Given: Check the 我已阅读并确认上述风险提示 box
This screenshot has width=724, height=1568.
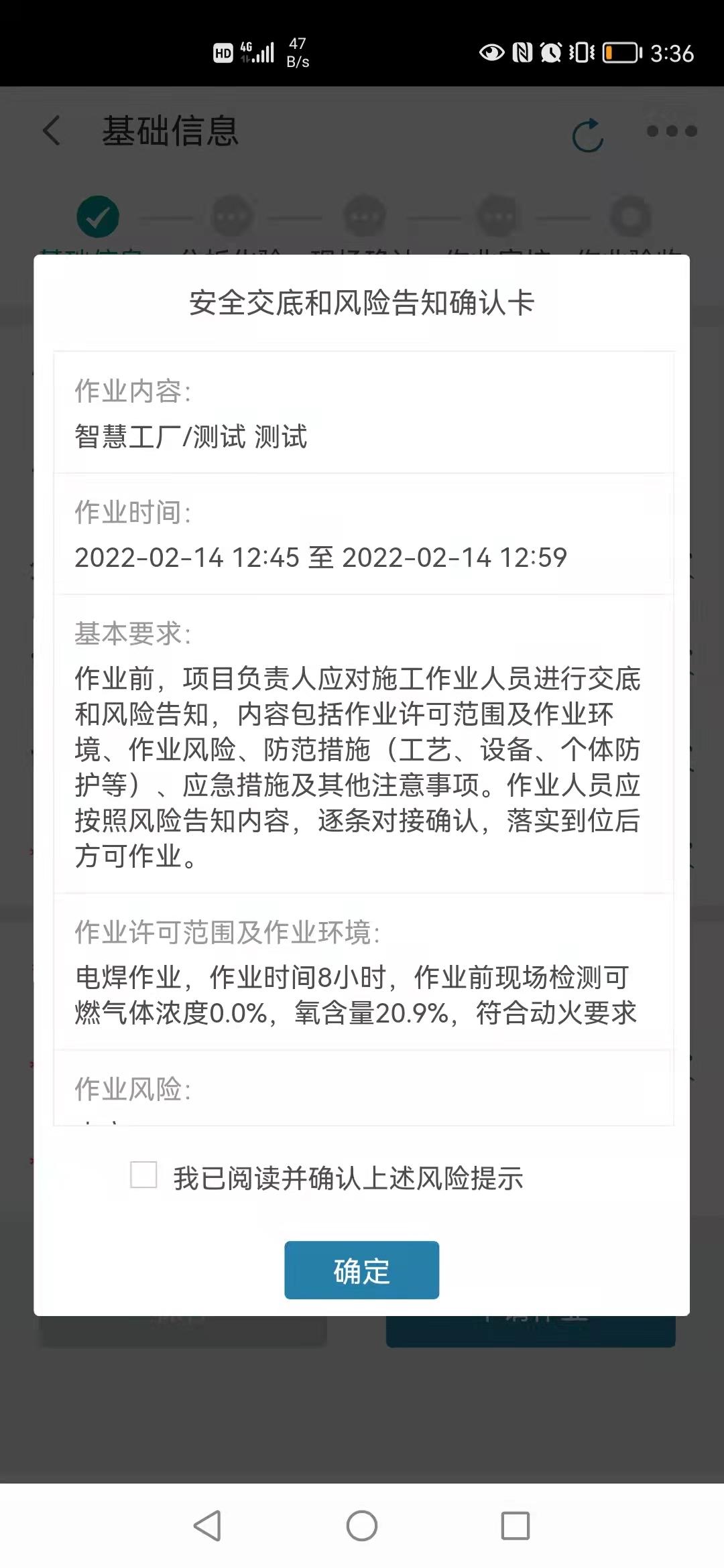Looking at the screenshot, I should tap(143, 1175).
